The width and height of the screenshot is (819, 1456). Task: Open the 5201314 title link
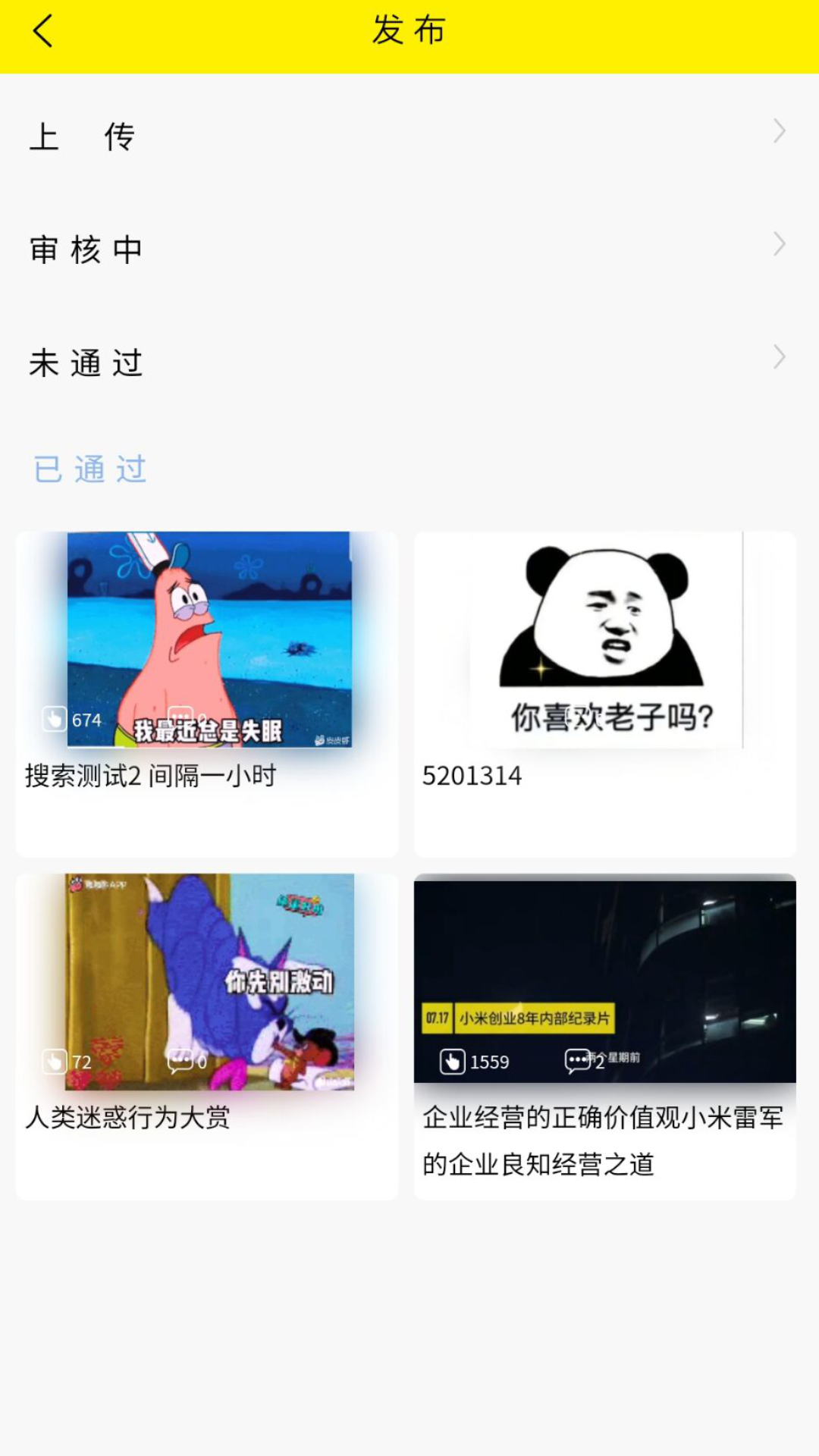[472, 775]
